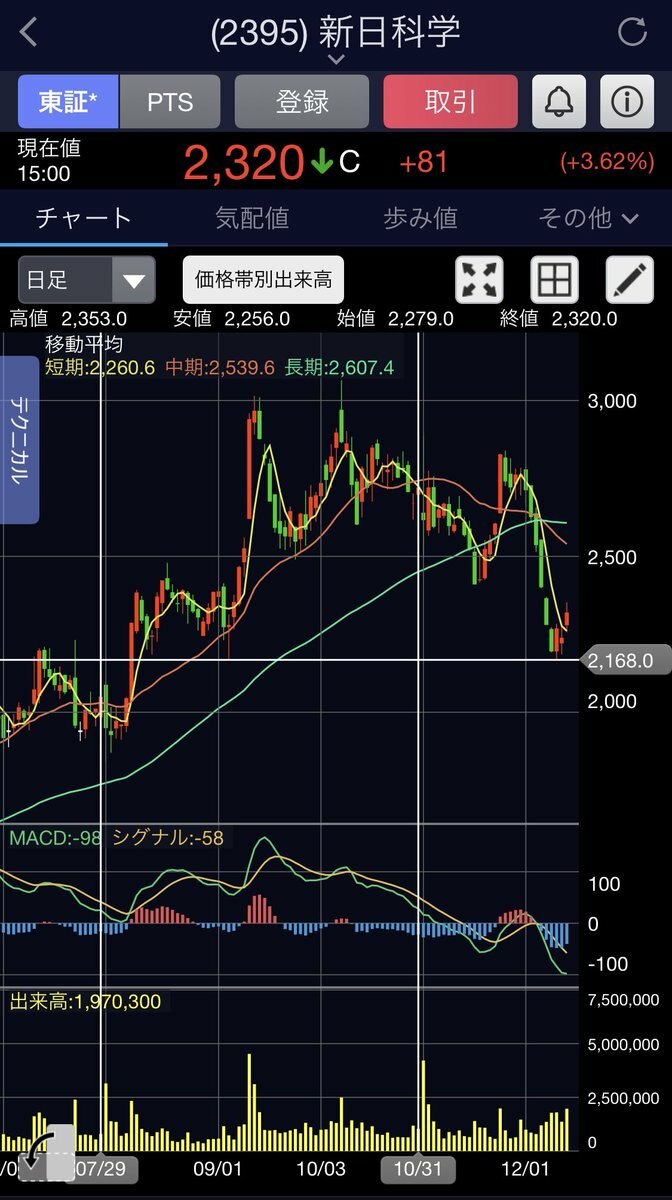Image resolution: width=672 pixels, height=1200 pixels.
Task: Select the チャート tab
Action: tap(84, 218)
